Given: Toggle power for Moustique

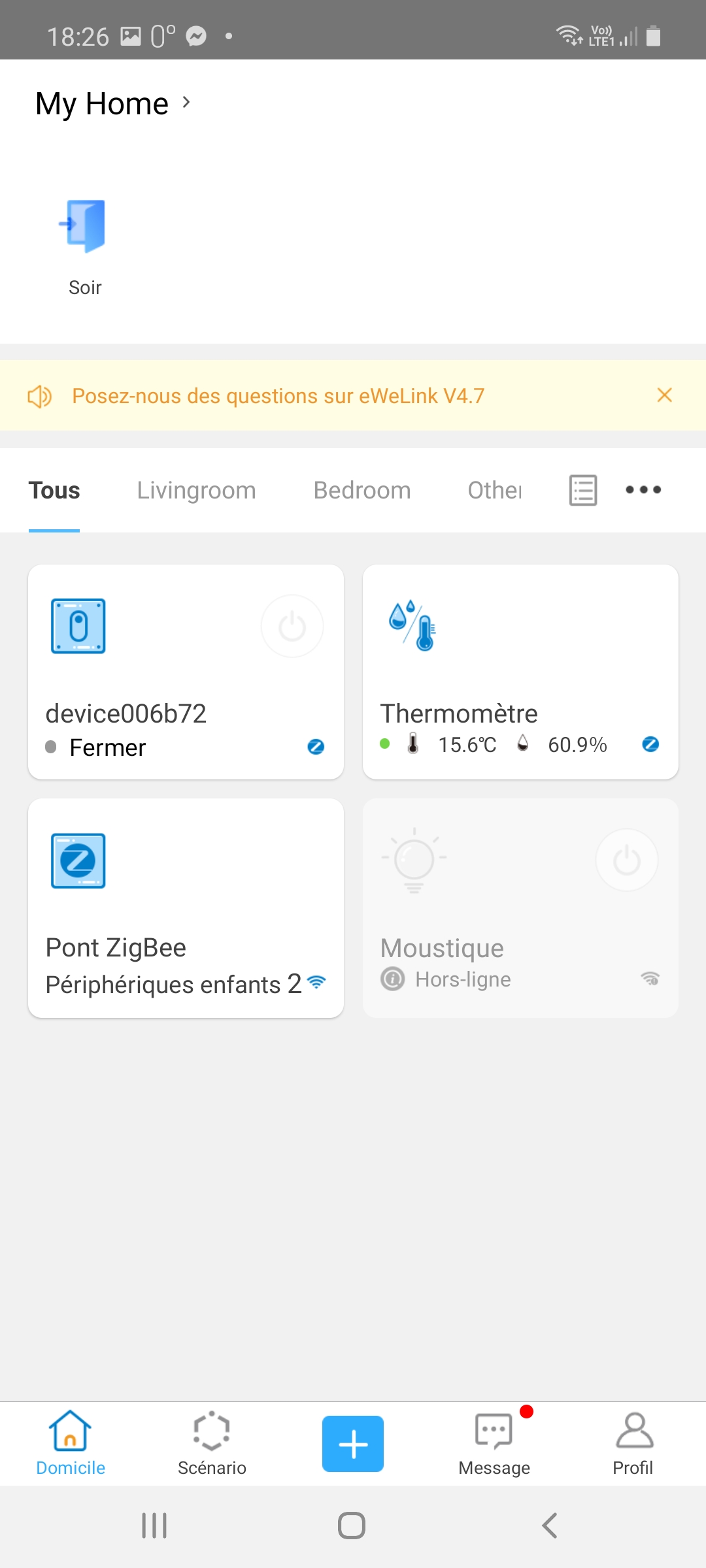Looking at the screenshot, I should (x=627, y=860).
